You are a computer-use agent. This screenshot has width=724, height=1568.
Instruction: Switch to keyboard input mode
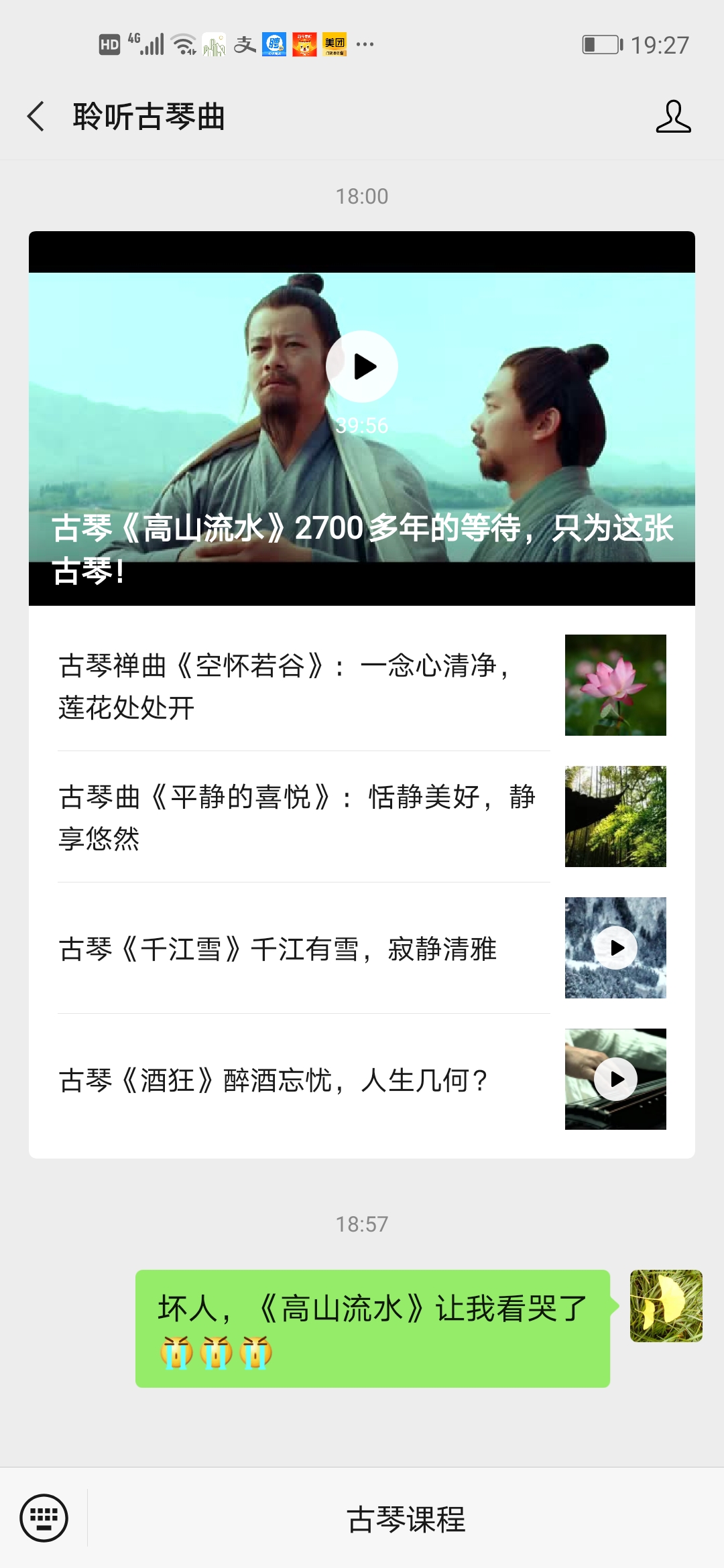tap(44, 1518)
